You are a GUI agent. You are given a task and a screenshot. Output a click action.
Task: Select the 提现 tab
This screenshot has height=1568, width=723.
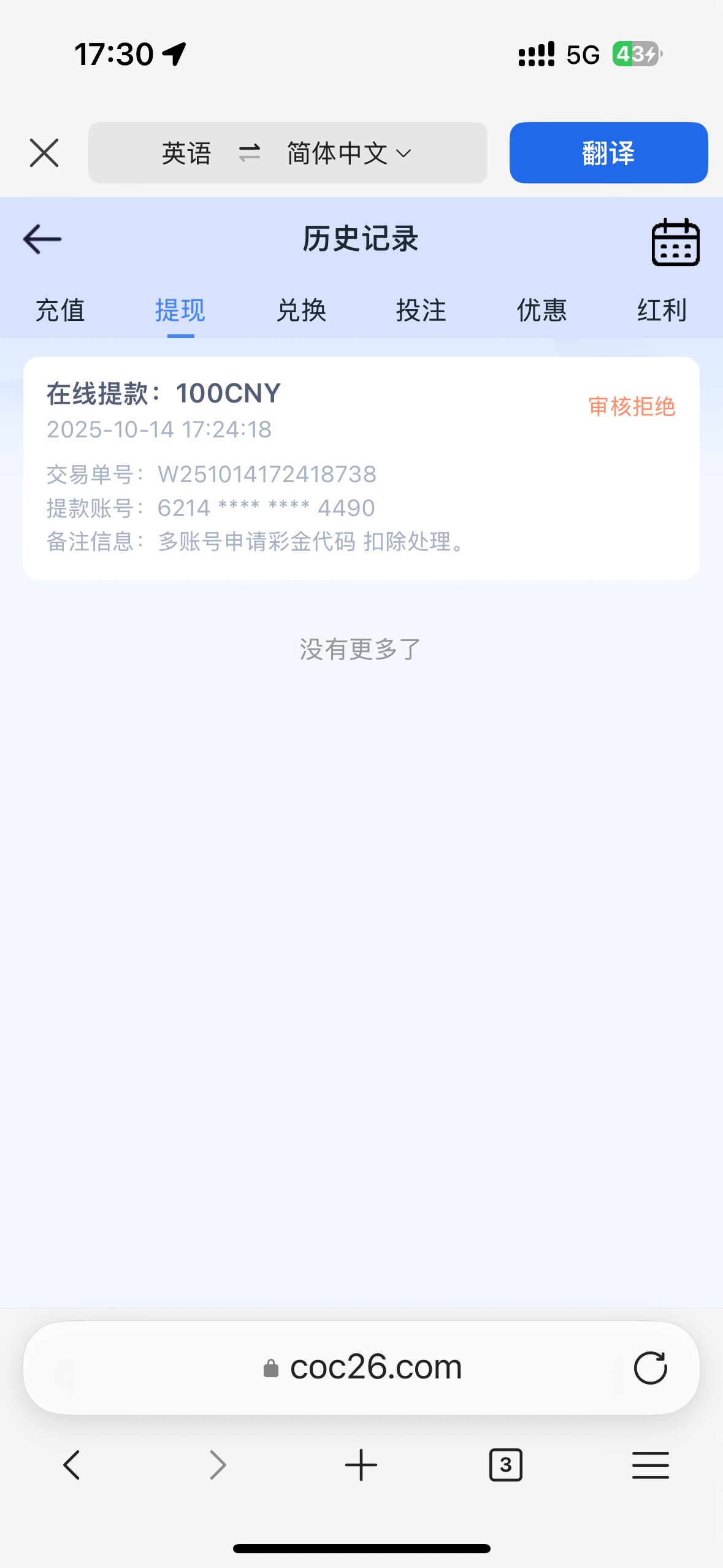coord(180,310)
